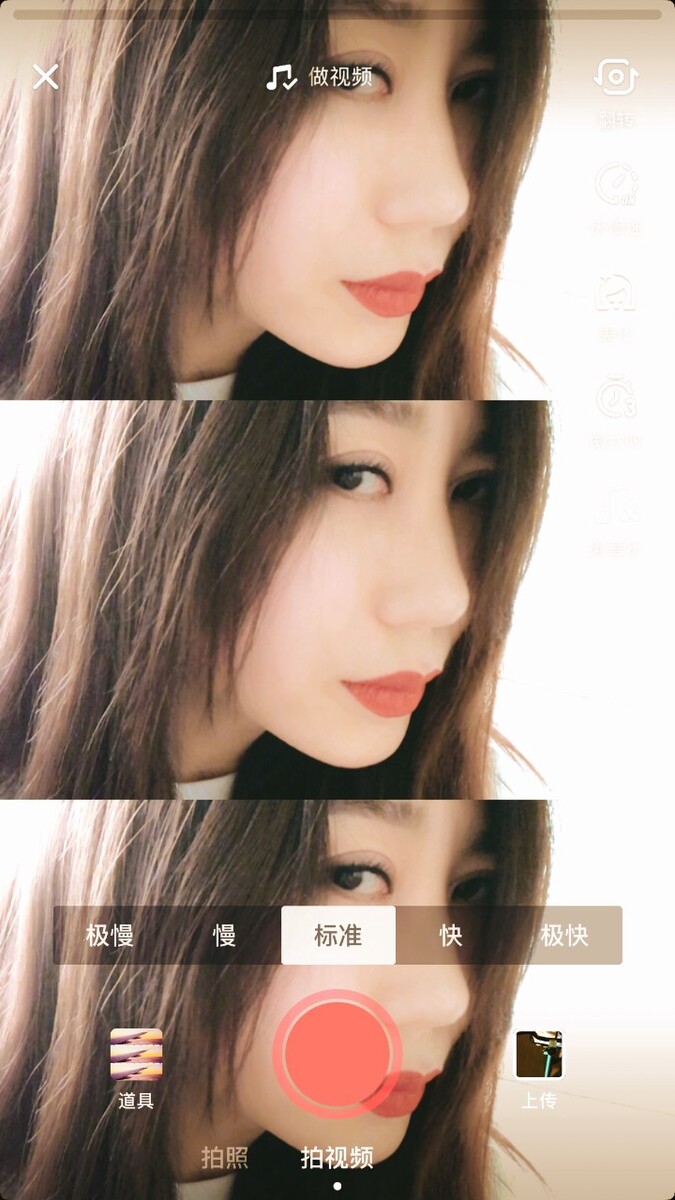
Task: Open the beauty filter icon
Action: coord(616,292)
